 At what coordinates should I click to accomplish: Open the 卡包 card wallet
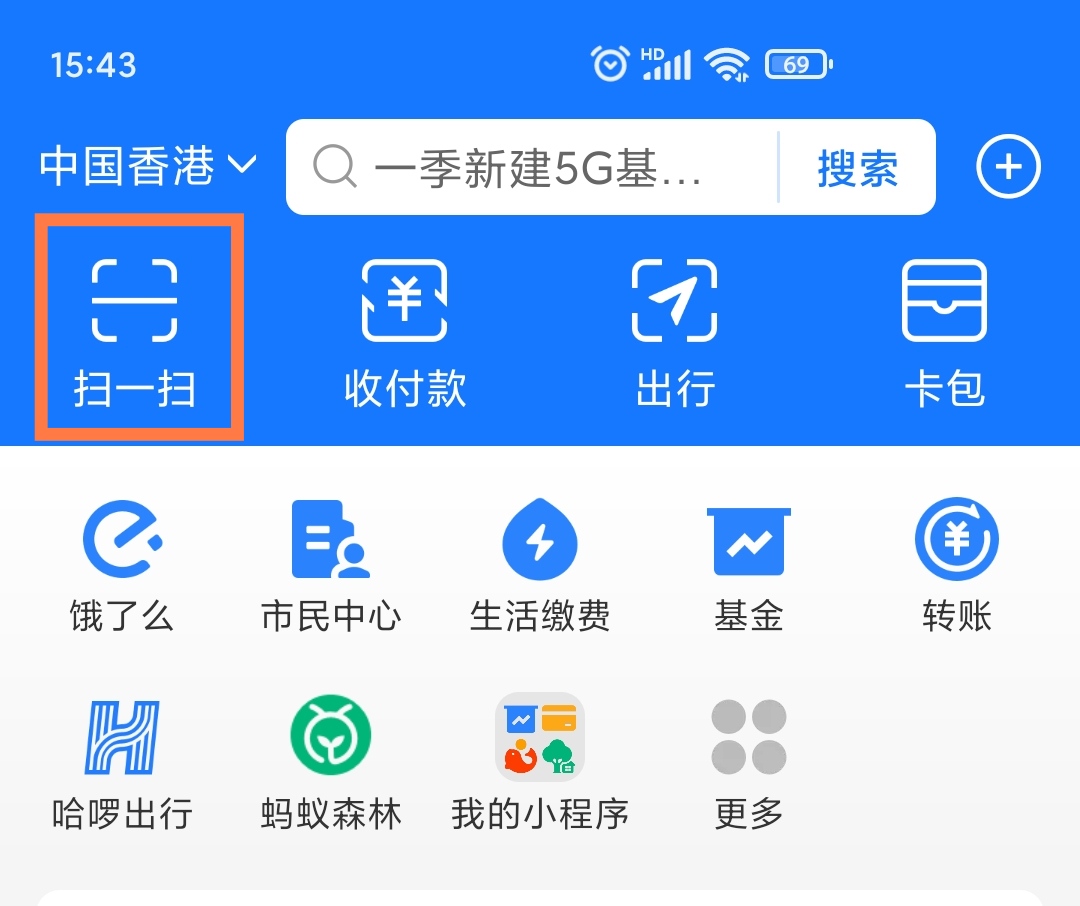coord(944,330)
